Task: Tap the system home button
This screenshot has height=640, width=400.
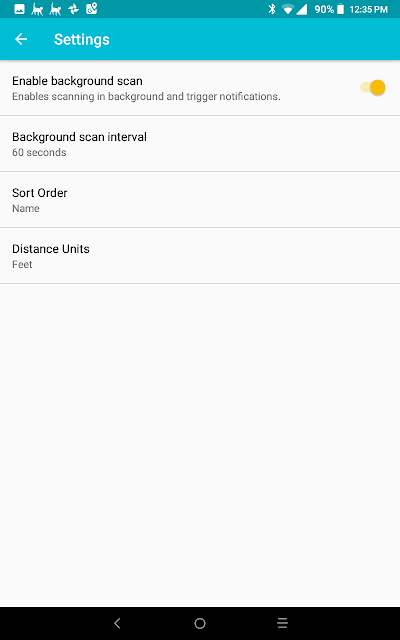Action: click(x=200, y=623)
